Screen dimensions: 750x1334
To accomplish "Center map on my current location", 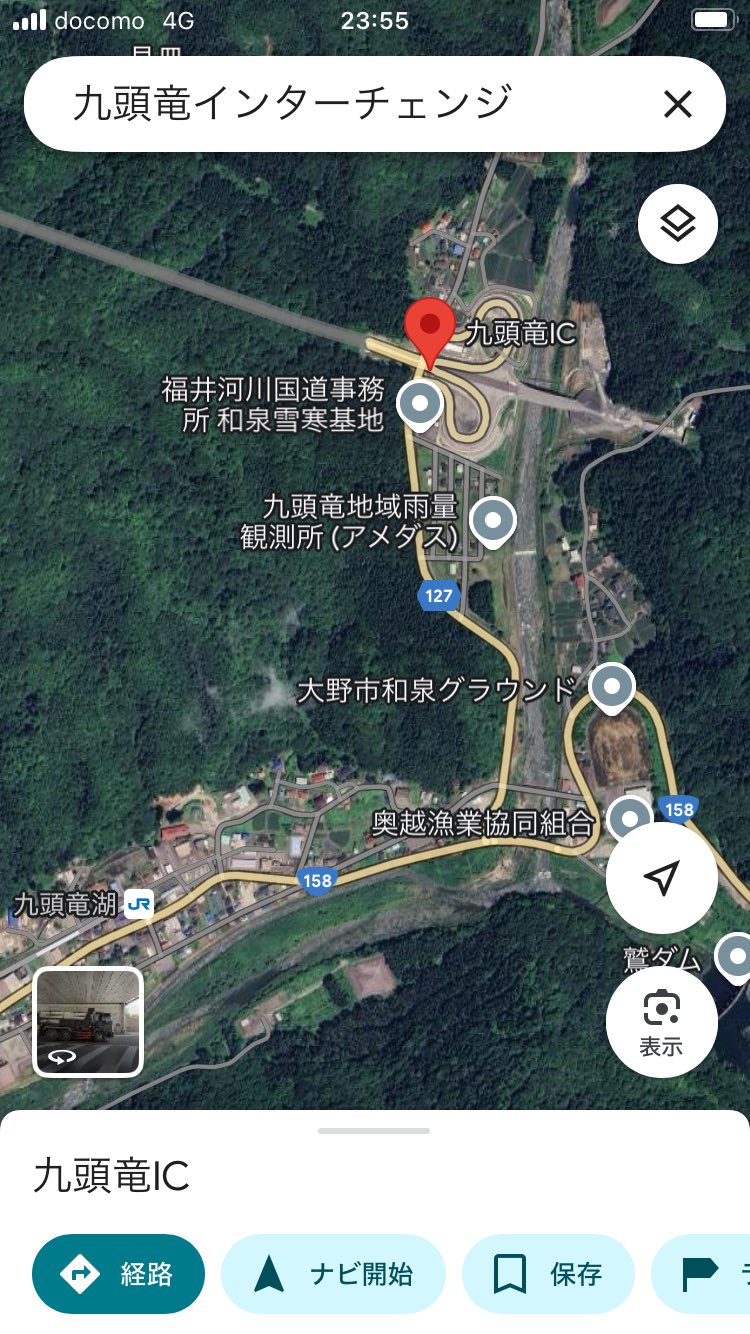I will [661, 878].
